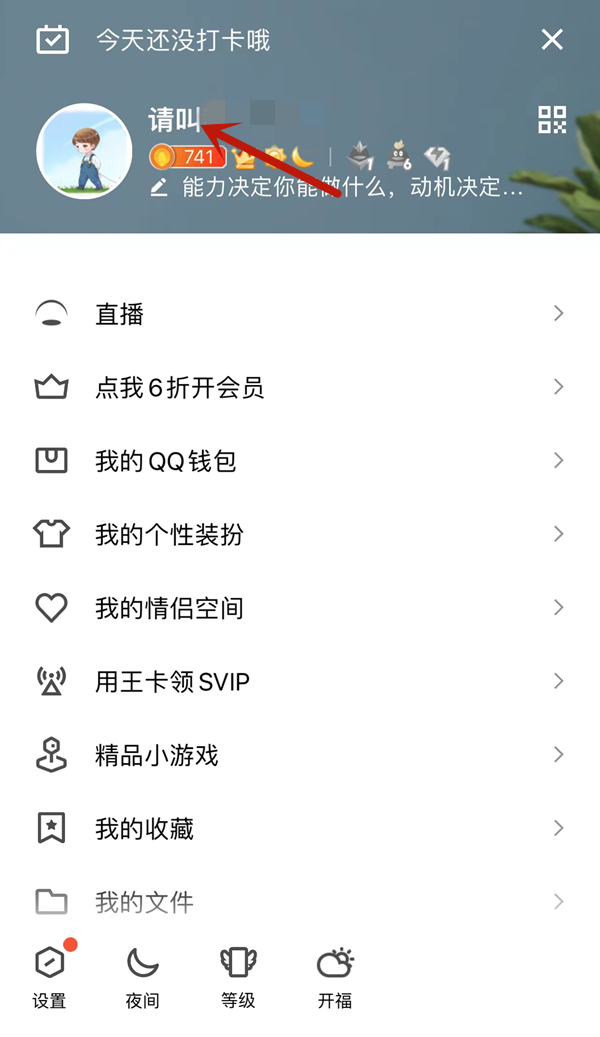Show my QR code card
Viewport: 600px width, 1037px height.
point(552,120)
